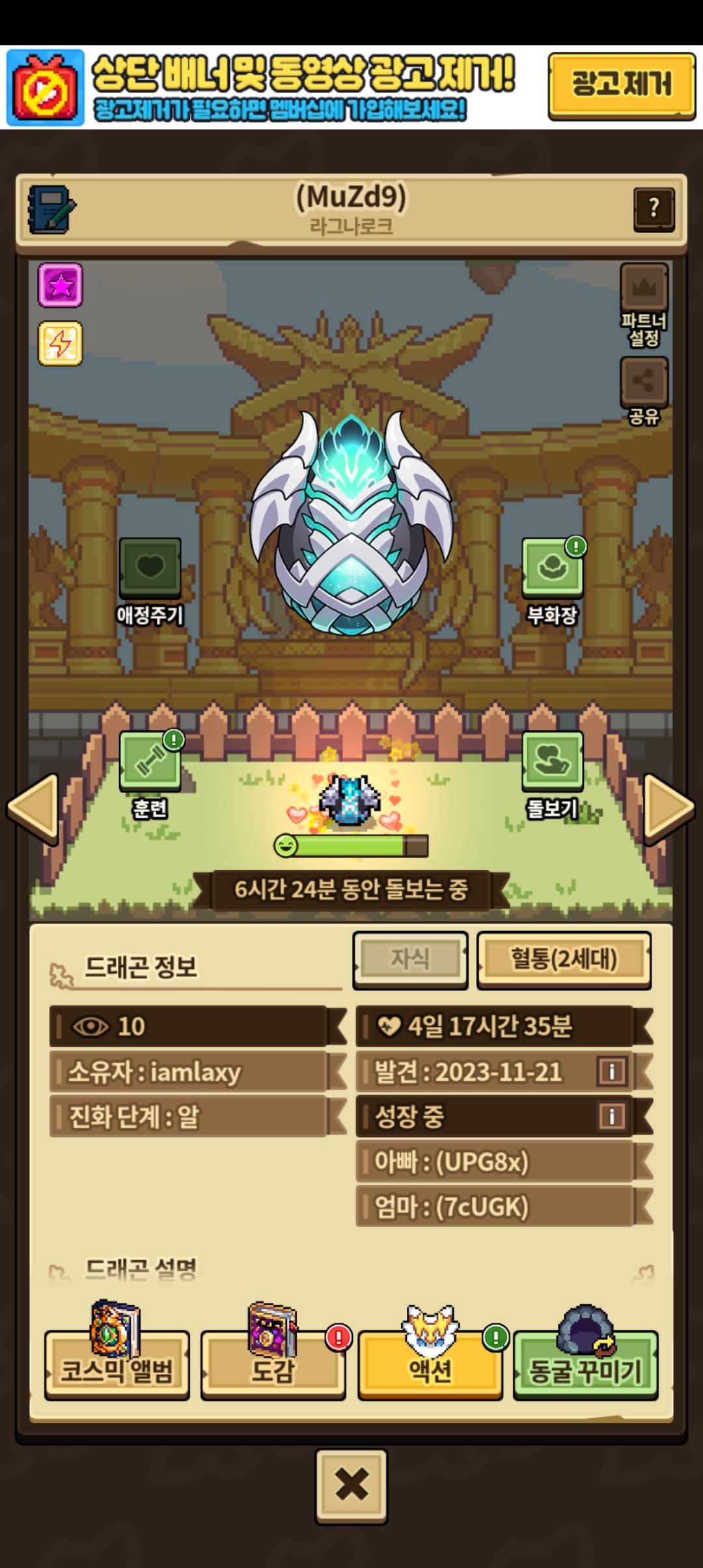Open the notebook edit icon
This screenshot has width=703, height=1568.
pos(51,210)
